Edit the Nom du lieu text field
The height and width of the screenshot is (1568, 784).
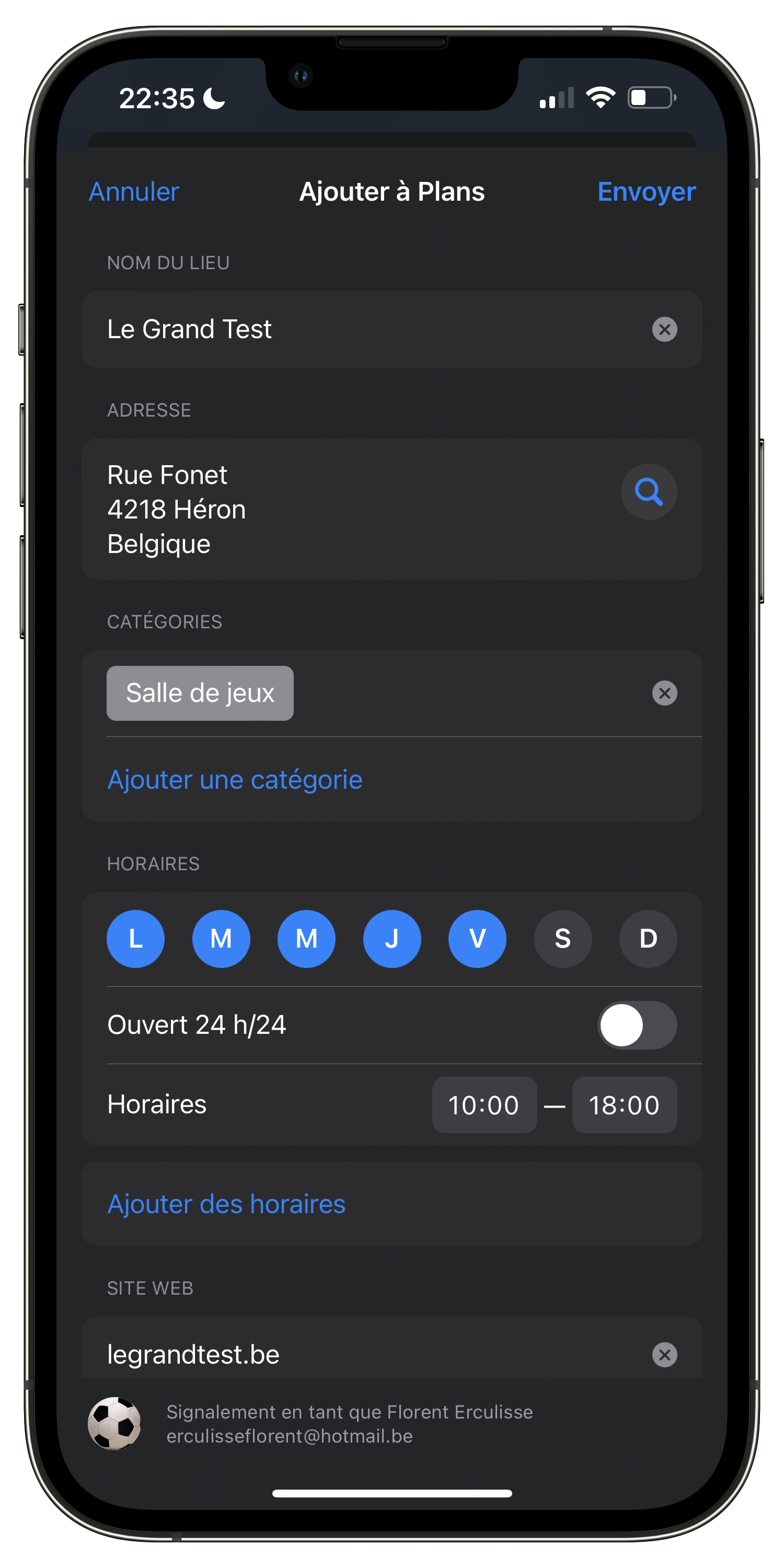coord(365,329)
